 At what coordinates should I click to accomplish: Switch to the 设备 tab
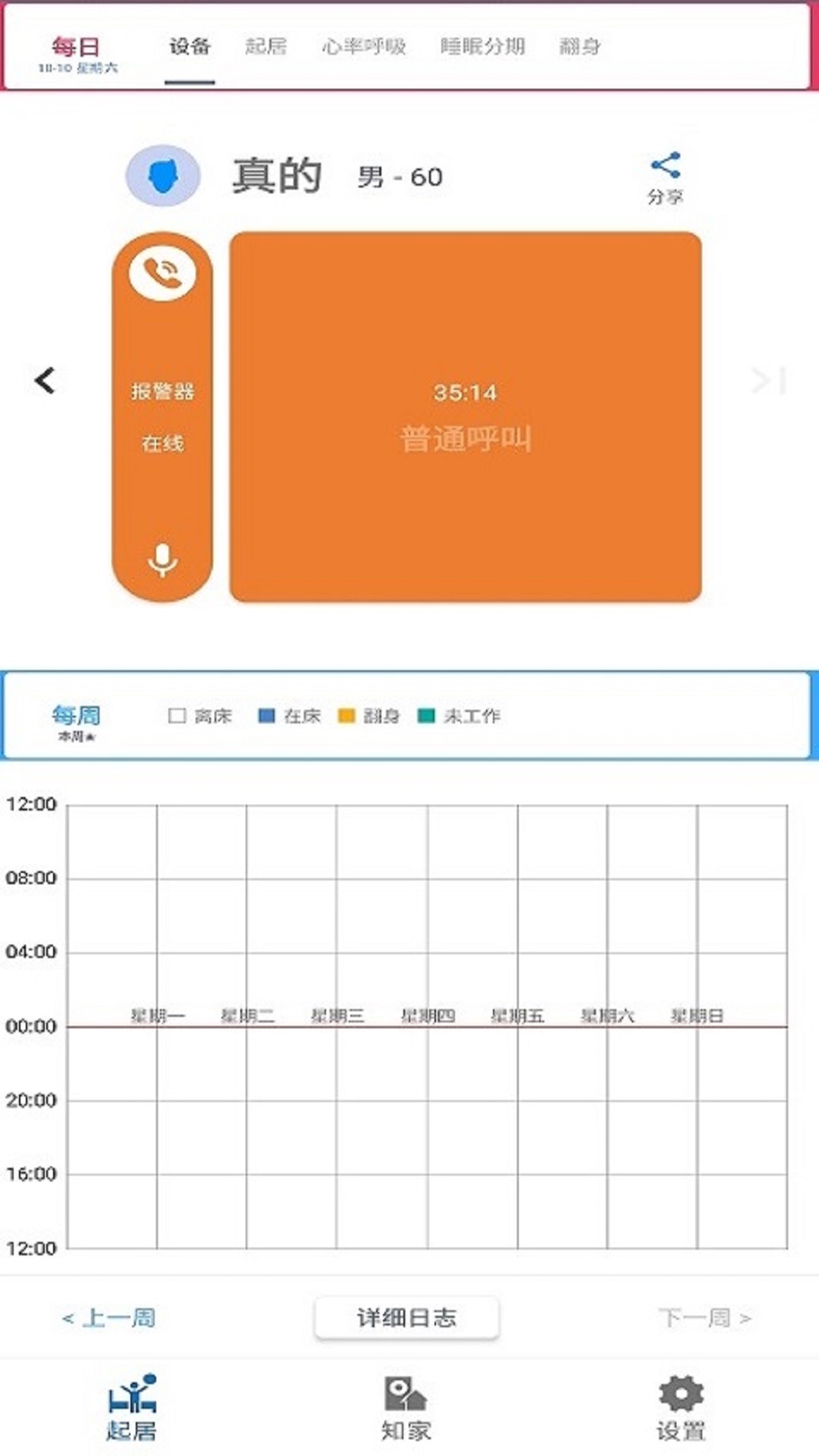(190, 47)
